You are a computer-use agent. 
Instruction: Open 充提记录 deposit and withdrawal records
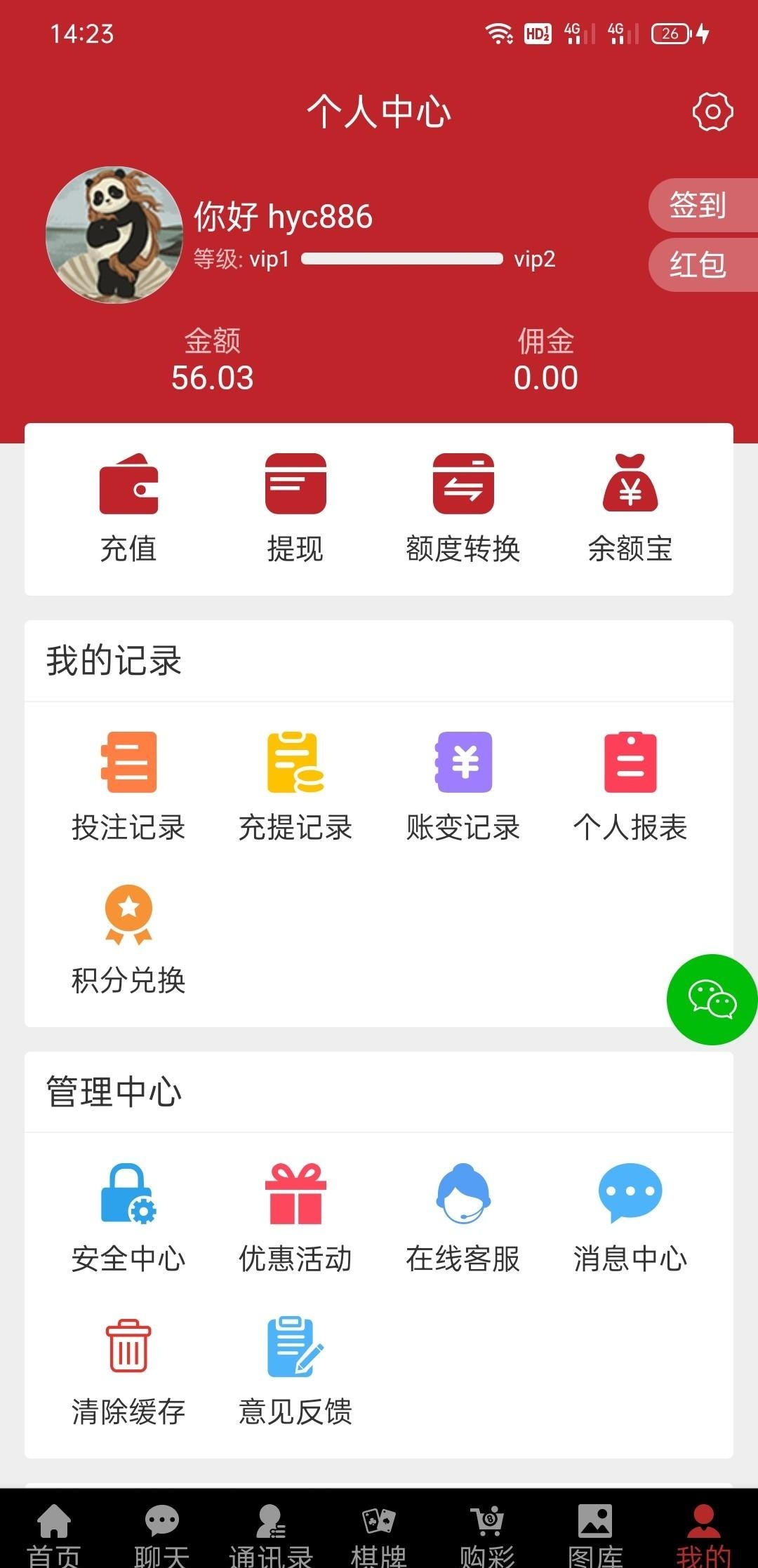(x=295, y=787)
